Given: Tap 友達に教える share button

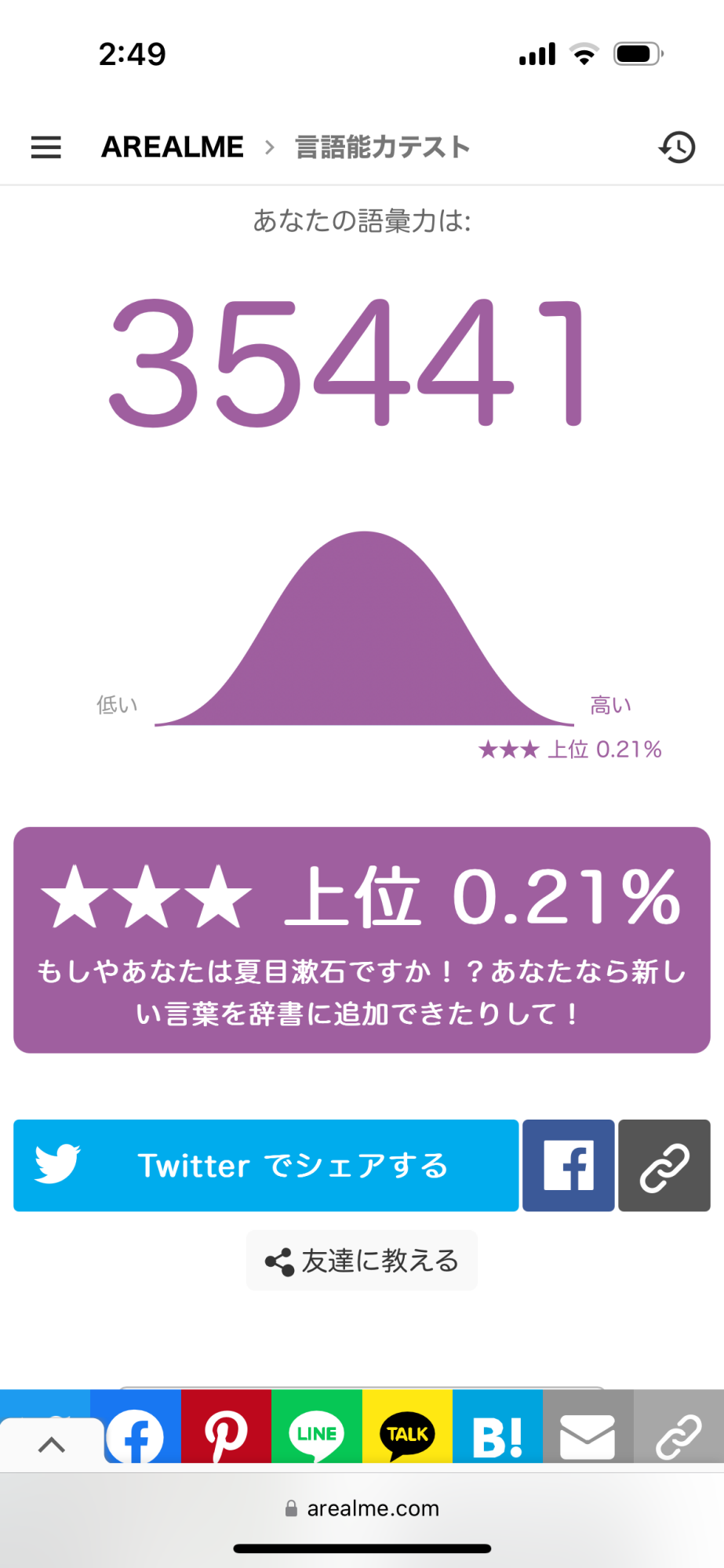Looking at the screenshot, I should [x=362, y=1261].
